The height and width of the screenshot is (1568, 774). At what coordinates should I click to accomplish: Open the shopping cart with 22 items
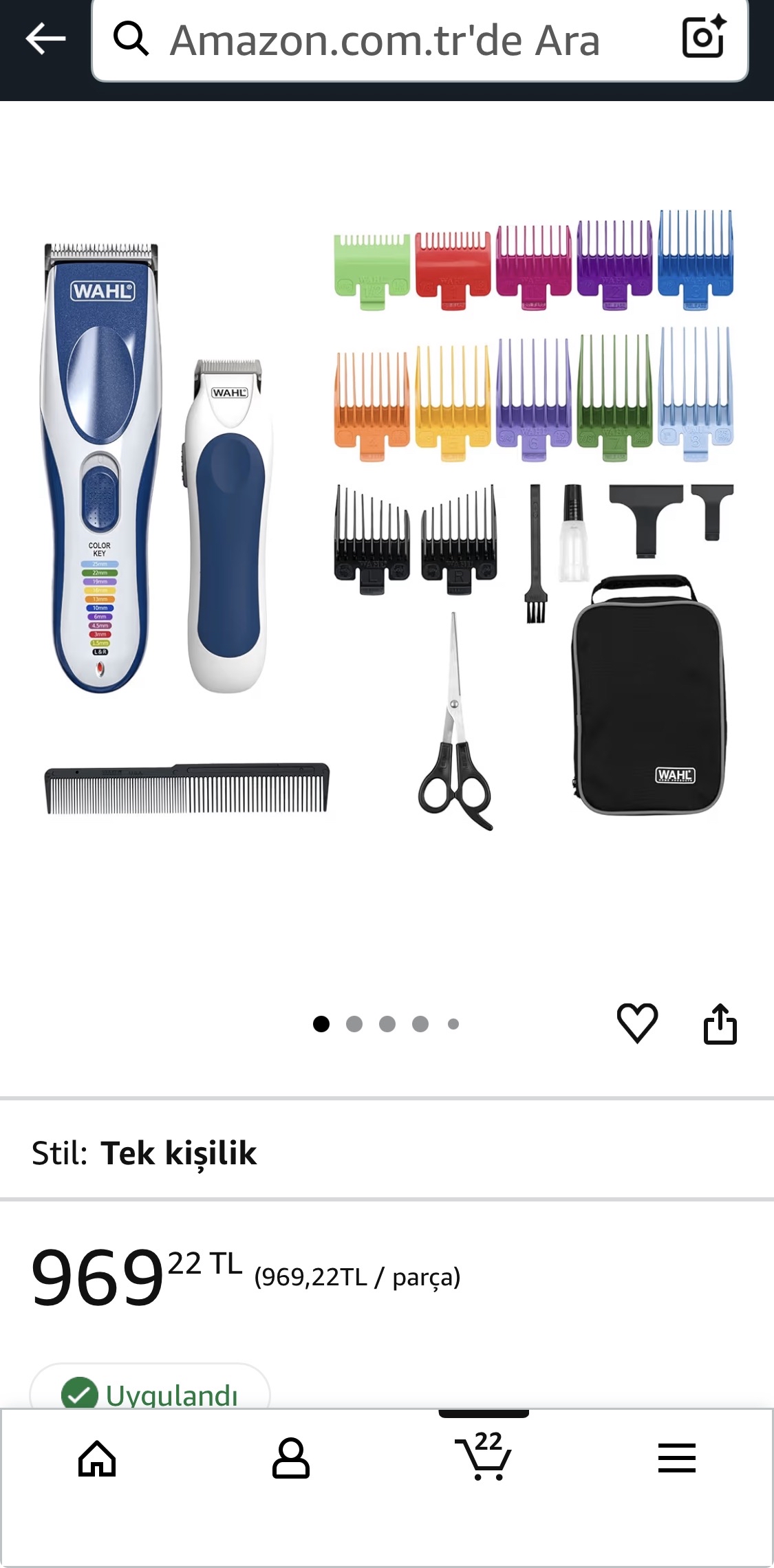click(x=484, y=1457)
